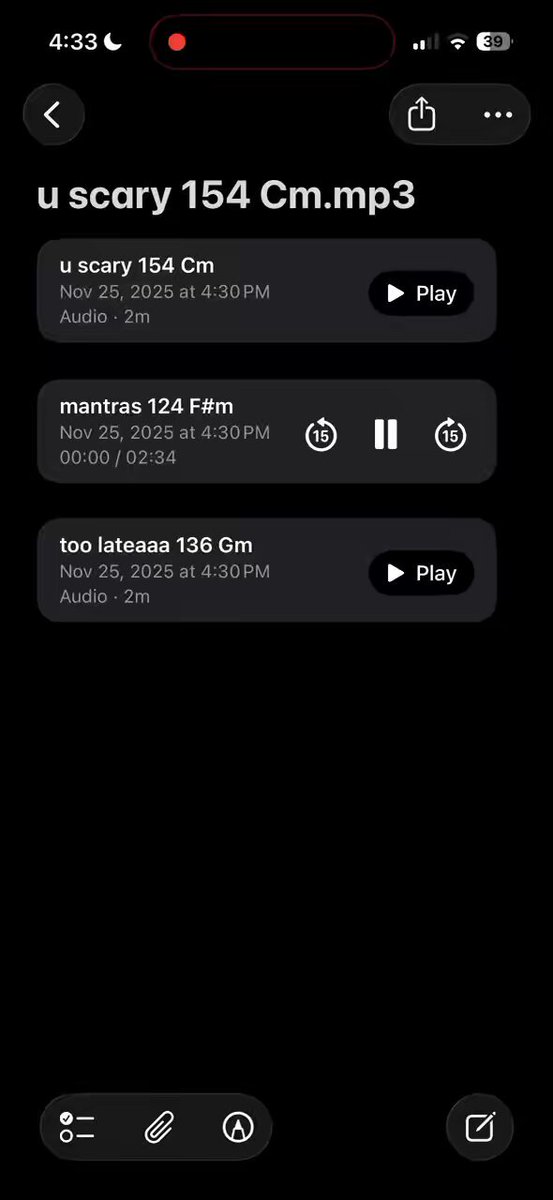This screenshot has width=553, height=1200.
Task: Add a checklist to the note
Action: click(x=77, y=1127)
